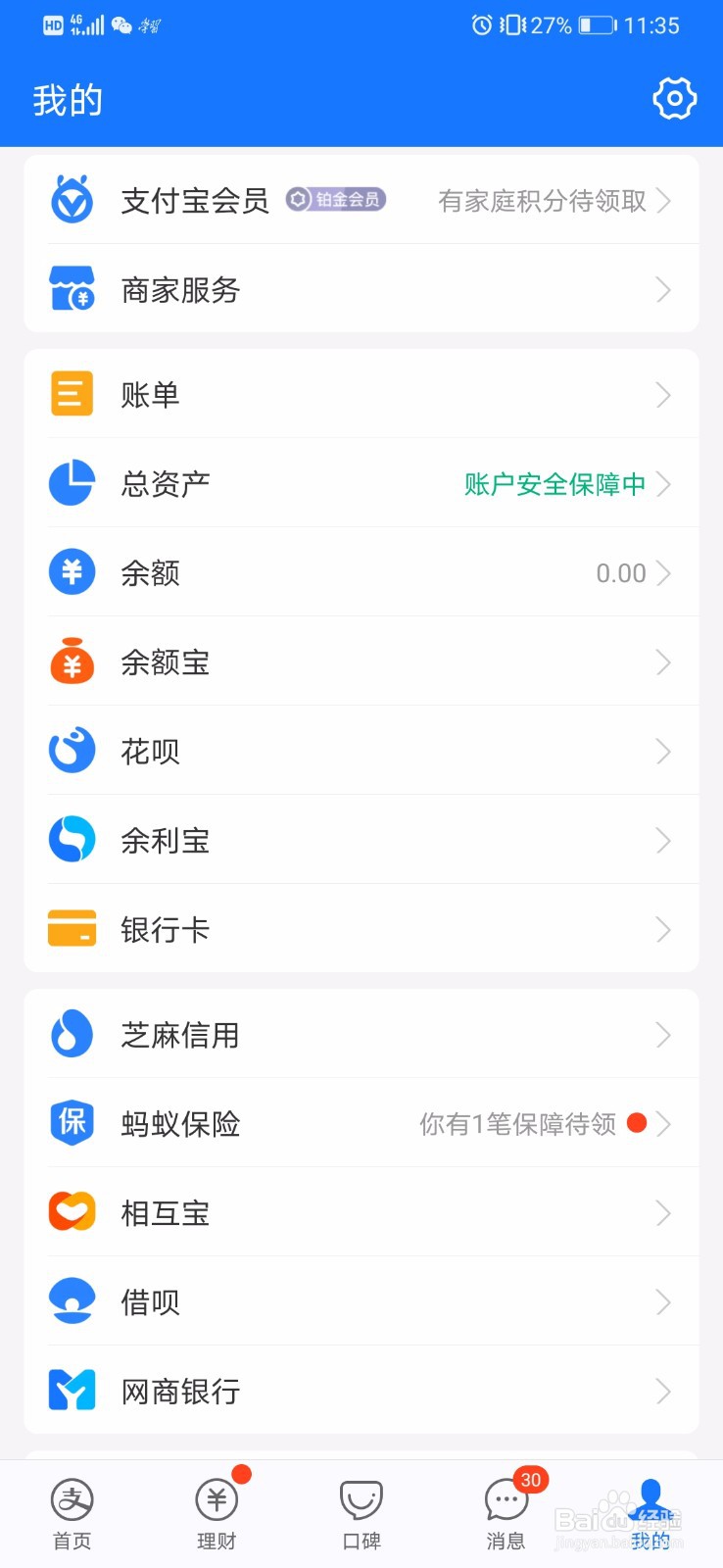View 银行卡 bank cards

click(x=361, y=929)
